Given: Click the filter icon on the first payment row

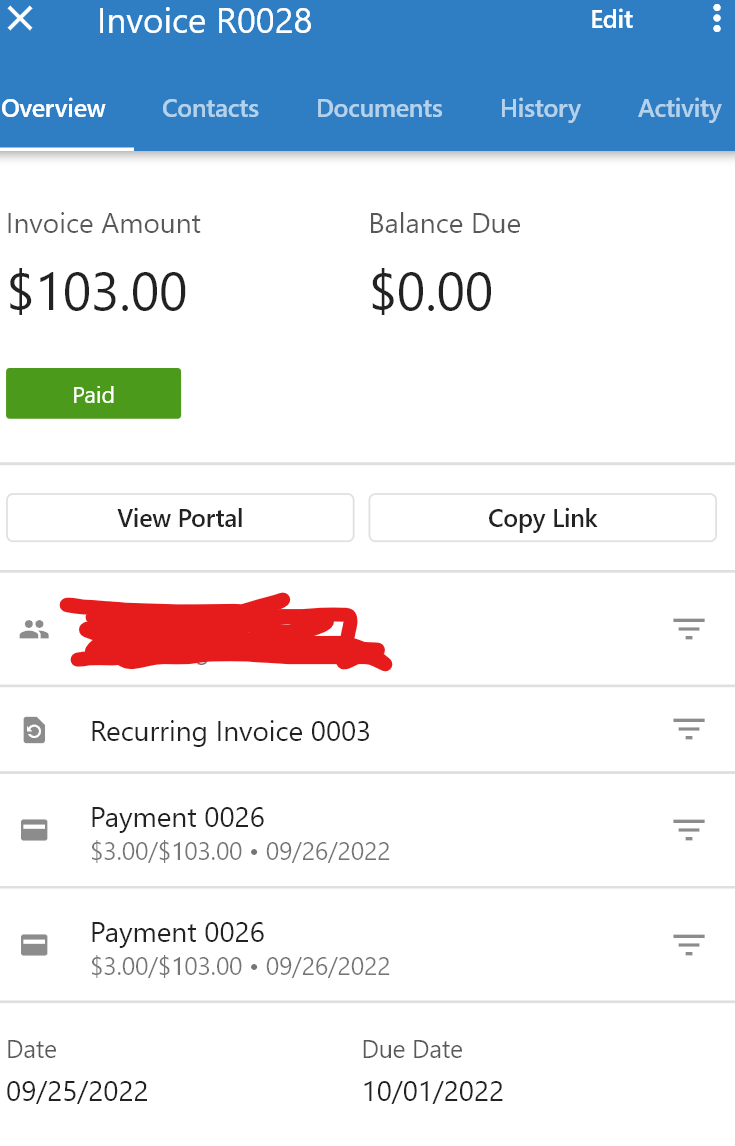Looking at the screenshot, I should pos(688,830).
